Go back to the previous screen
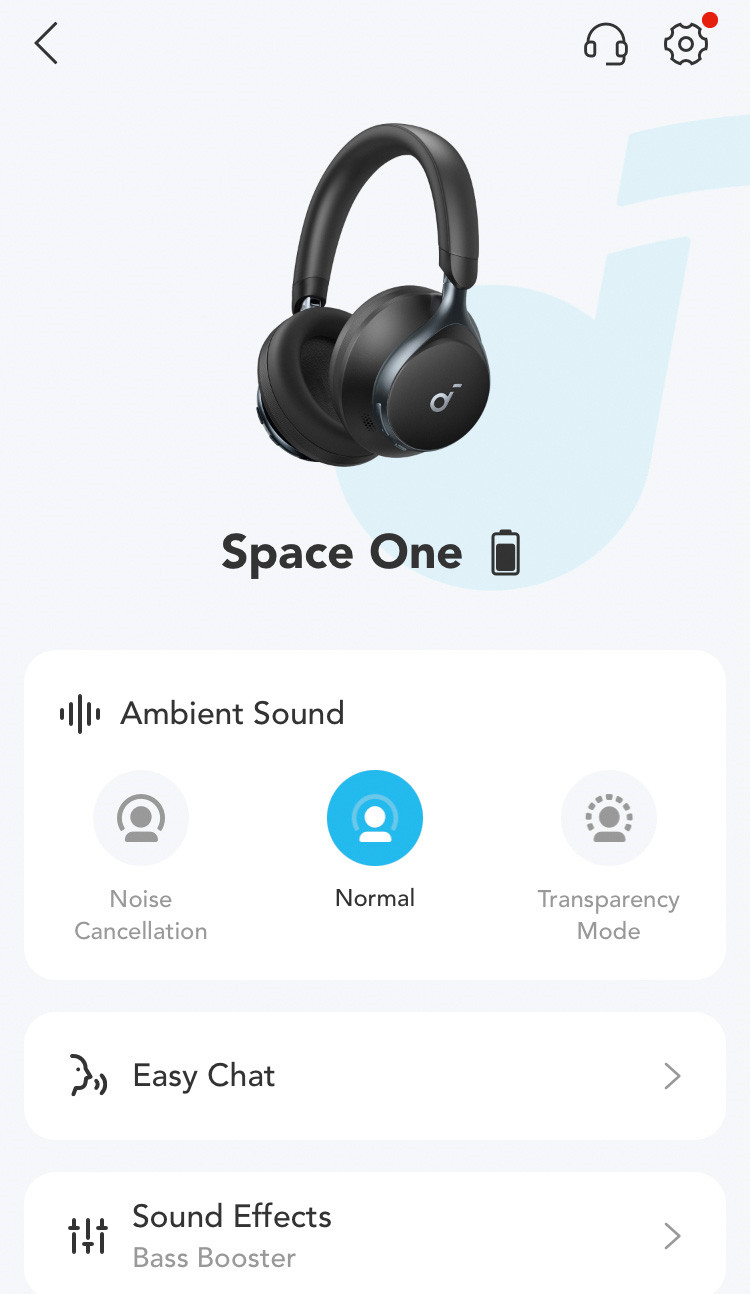Image resolution: width=750 pixels, height=1294 pixels. [46, 44]
